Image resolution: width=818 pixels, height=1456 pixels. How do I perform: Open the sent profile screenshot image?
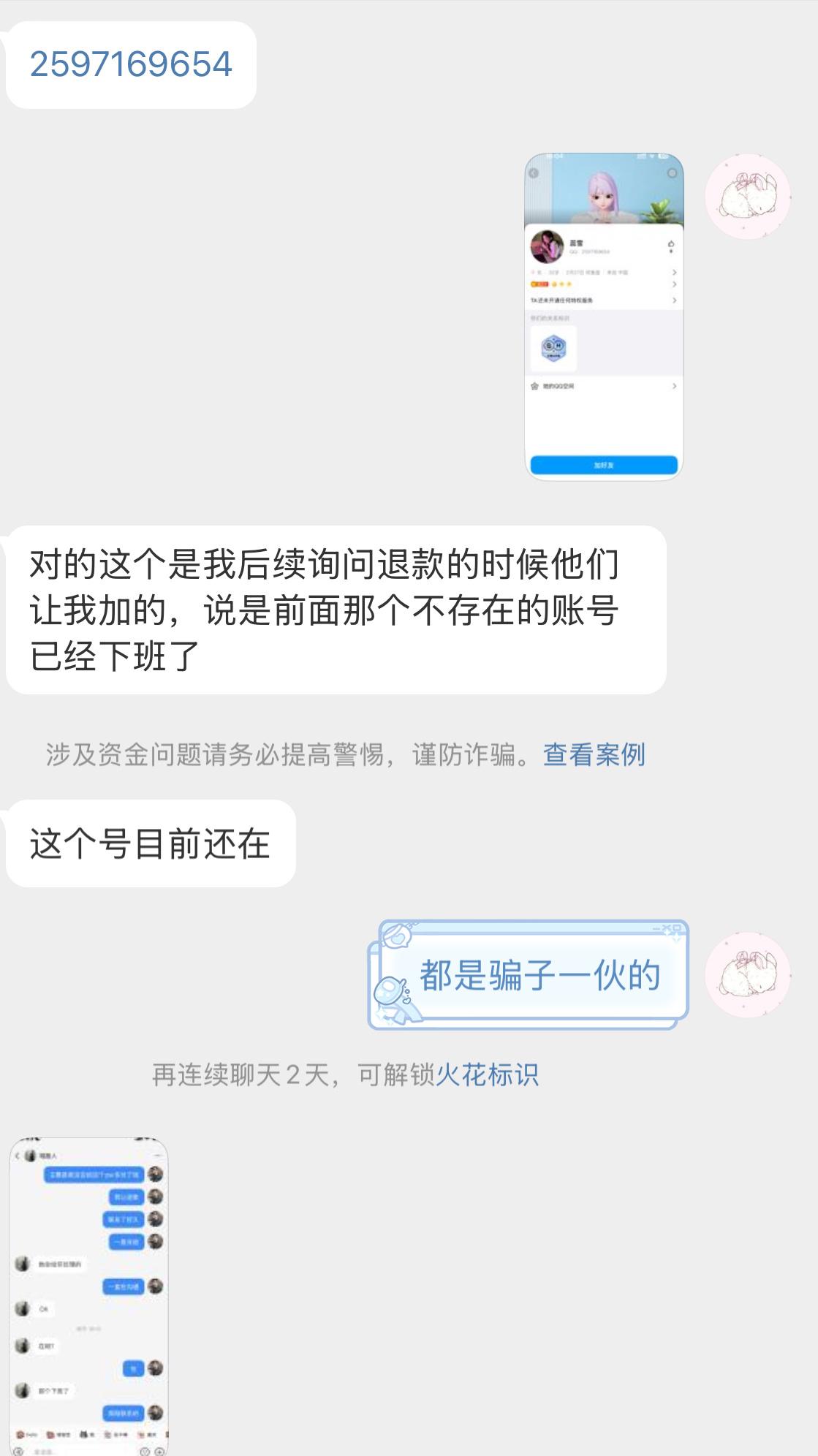(x=604, y=316)
